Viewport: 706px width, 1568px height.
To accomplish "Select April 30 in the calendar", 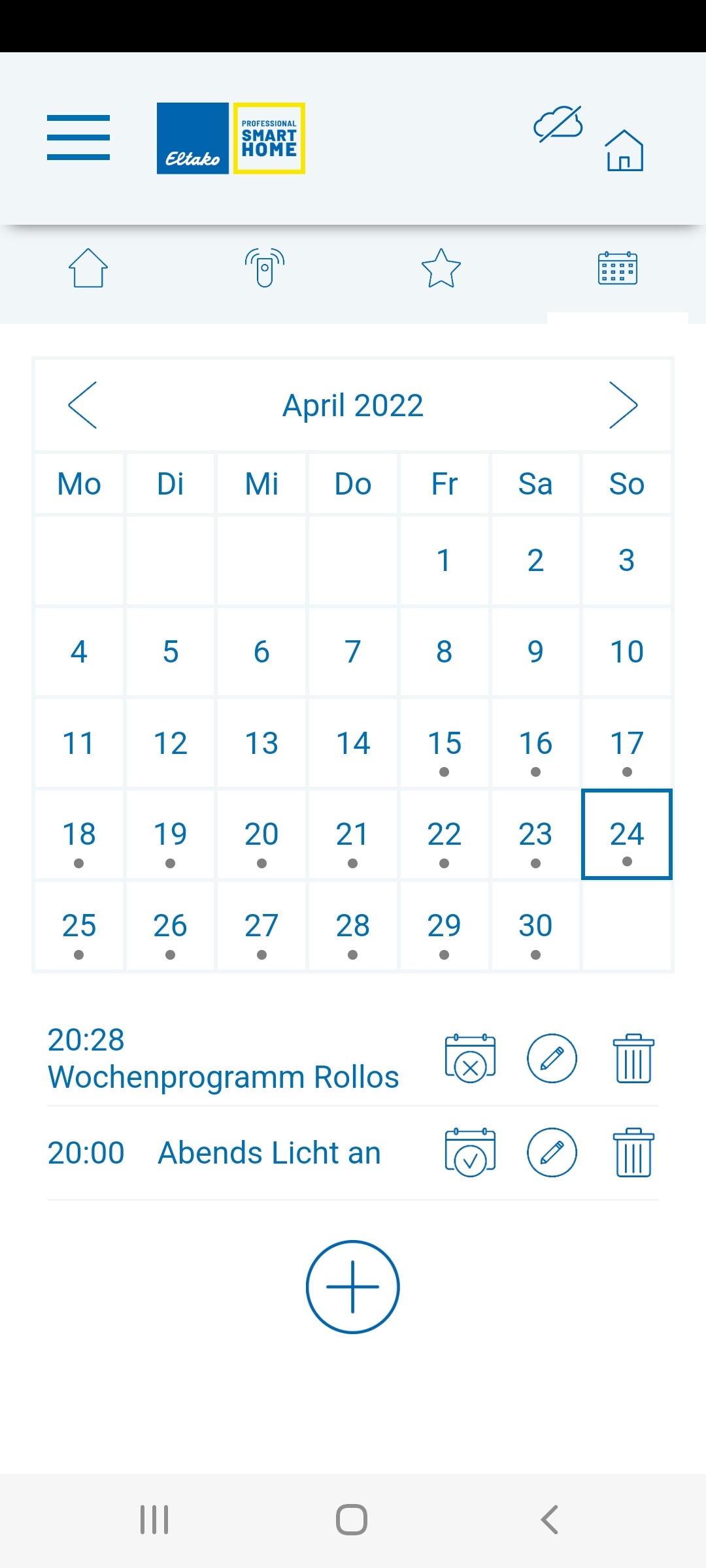I will (535, 926).
